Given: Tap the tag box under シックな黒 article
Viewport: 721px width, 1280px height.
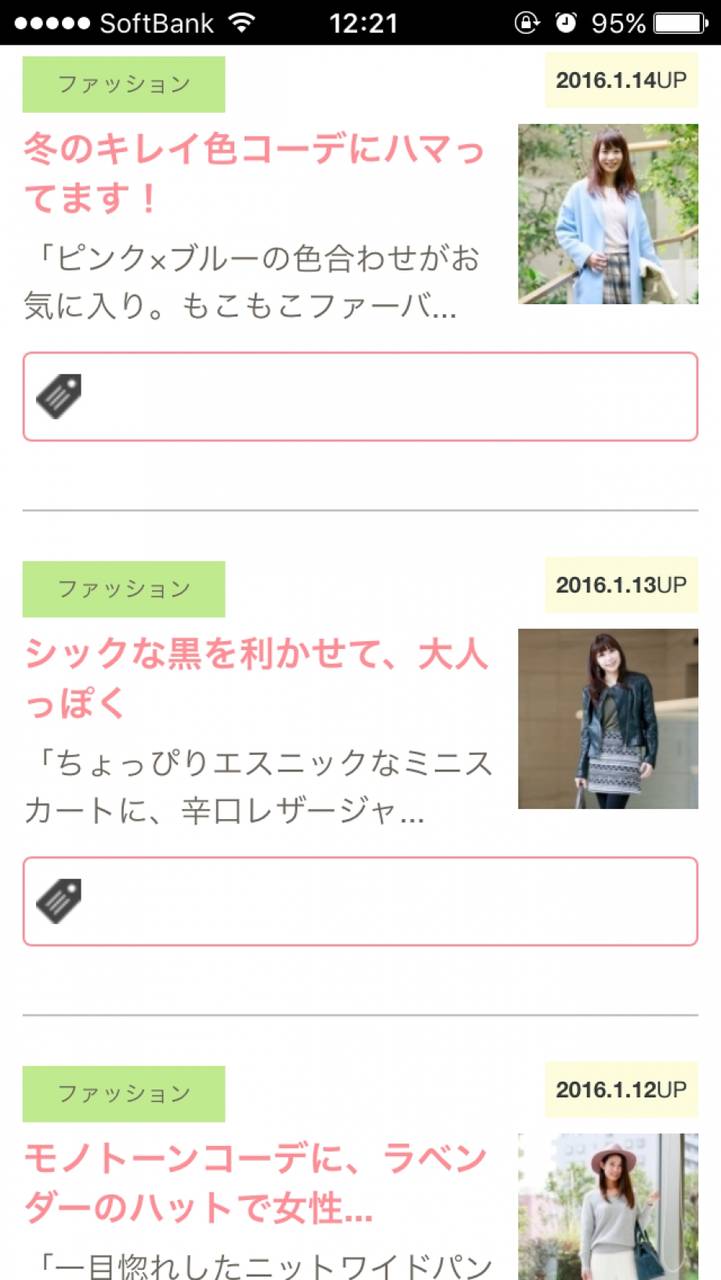Looking at the screenshot, I should point(360,901).
